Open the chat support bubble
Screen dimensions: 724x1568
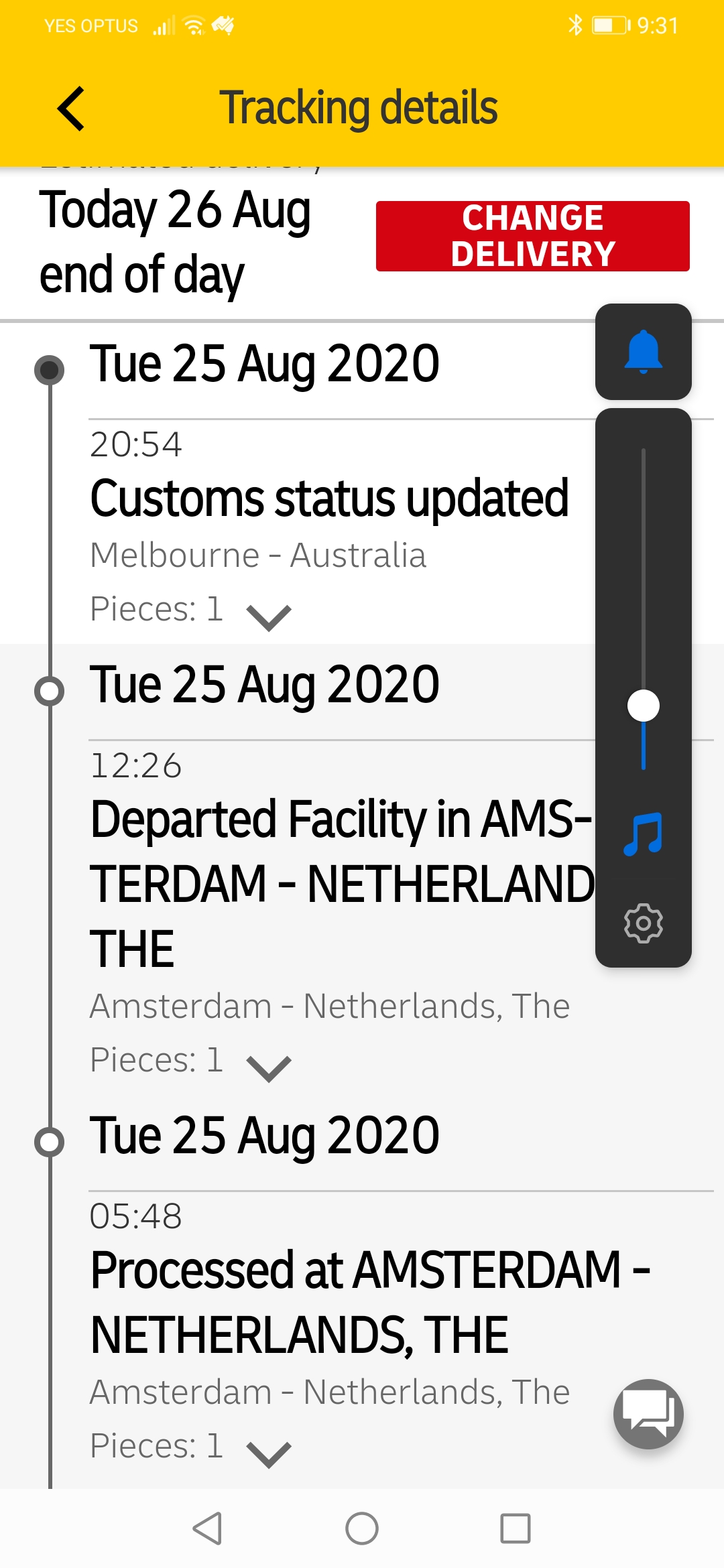pyautogui.click(x=648, y=1413)
